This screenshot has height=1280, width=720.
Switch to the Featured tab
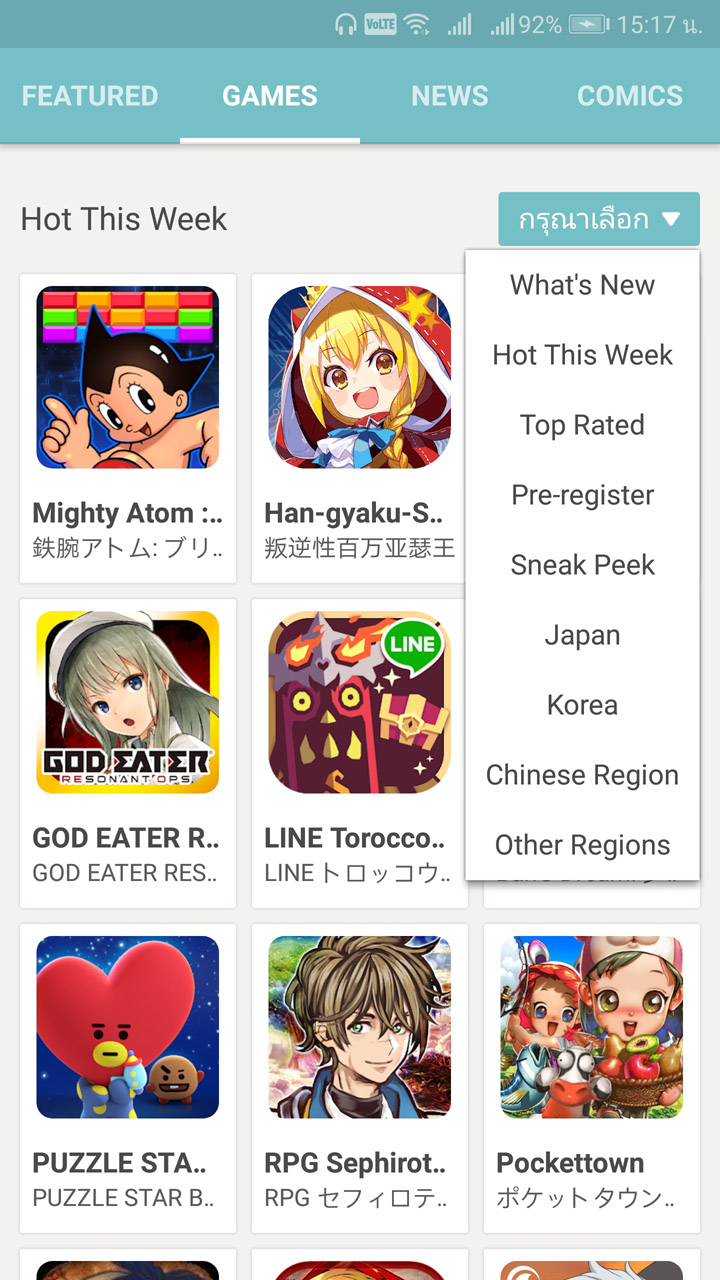[90, 96]
